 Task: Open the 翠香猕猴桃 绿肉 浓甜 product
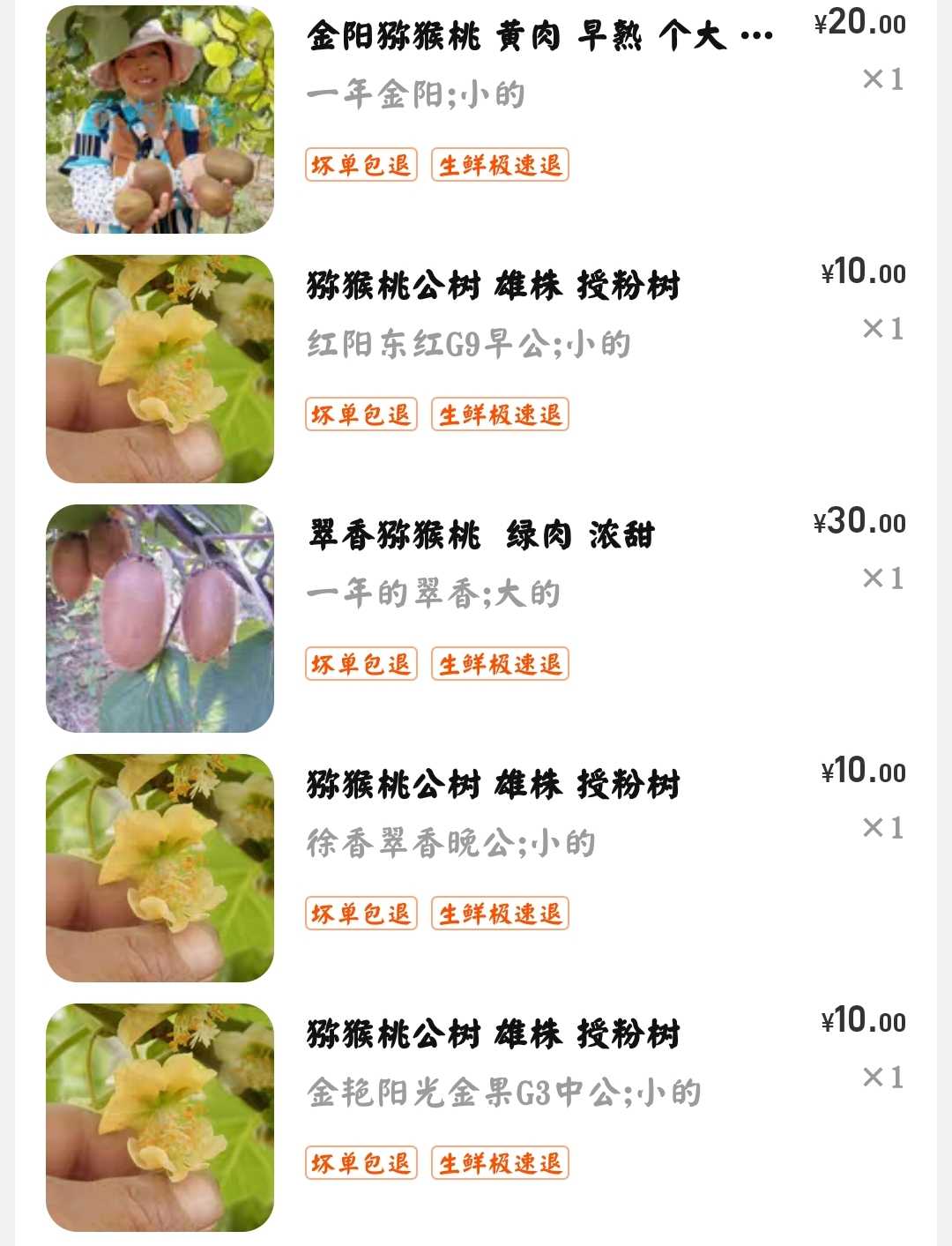pyautogui.click(x=481, y=536)
